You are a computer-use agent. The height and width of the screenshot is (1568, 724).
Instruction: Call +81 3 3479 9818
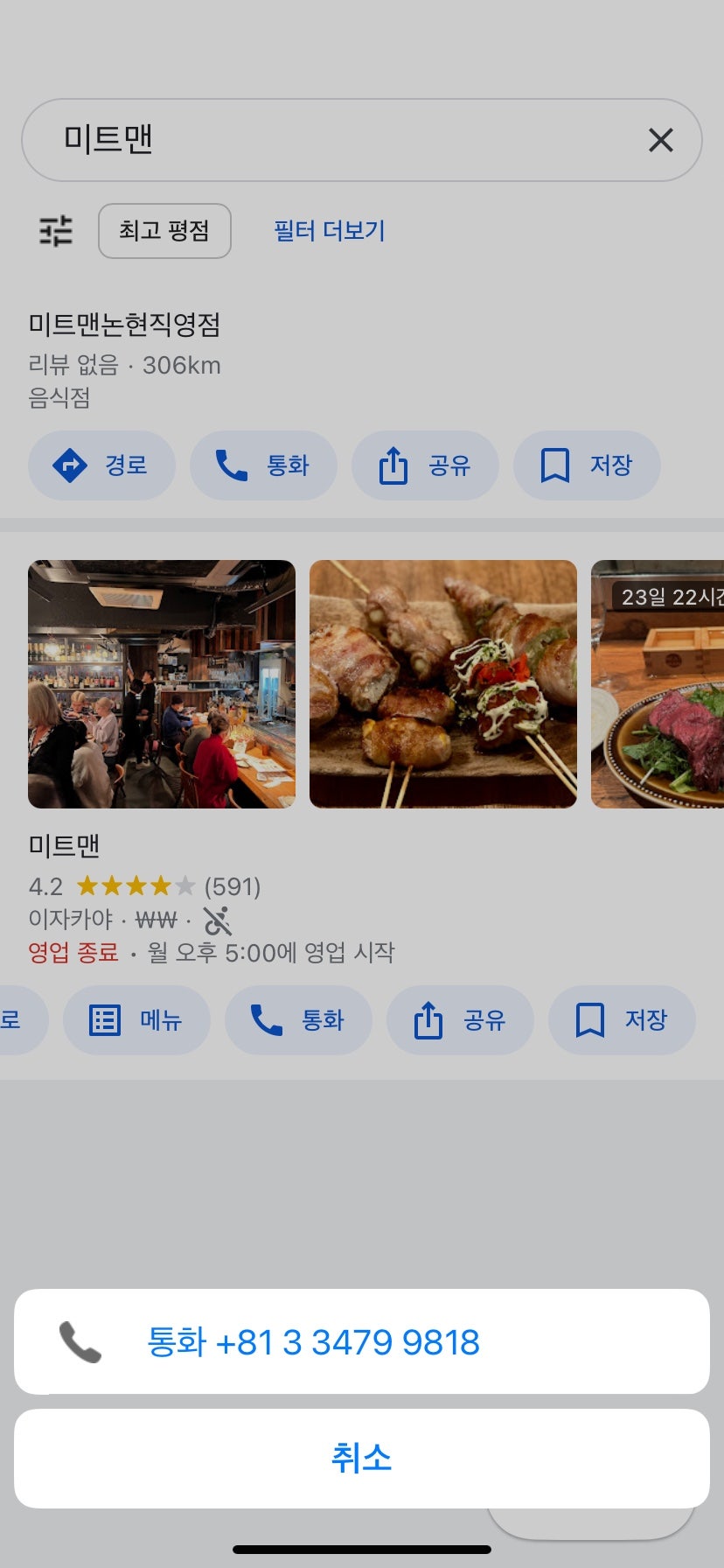click(x=361, y=1341)
